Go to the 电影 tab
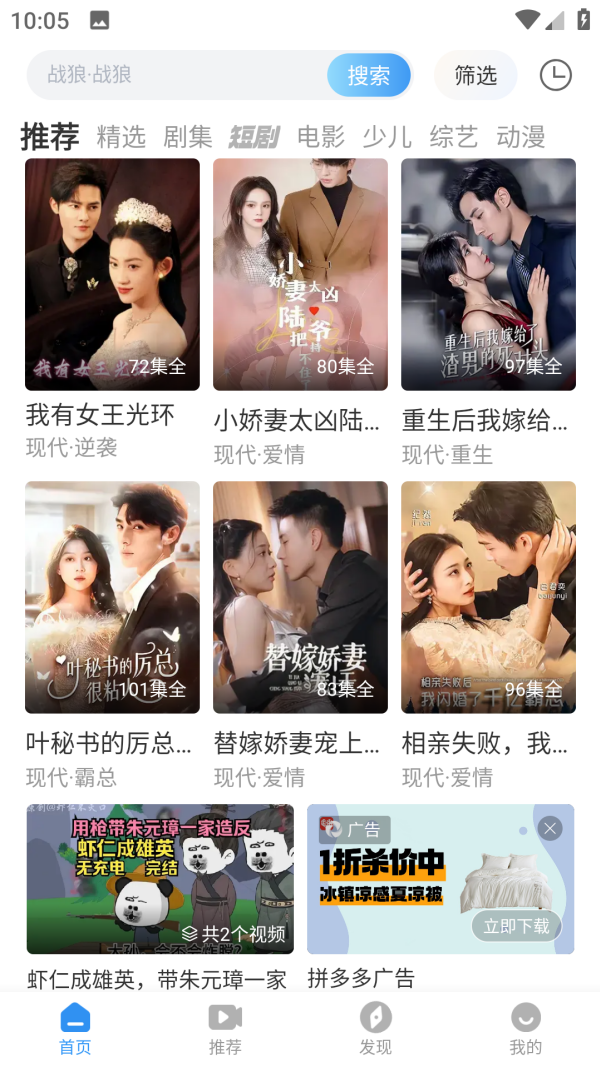Screen dimensions: 600x1067 pos(321,137)
